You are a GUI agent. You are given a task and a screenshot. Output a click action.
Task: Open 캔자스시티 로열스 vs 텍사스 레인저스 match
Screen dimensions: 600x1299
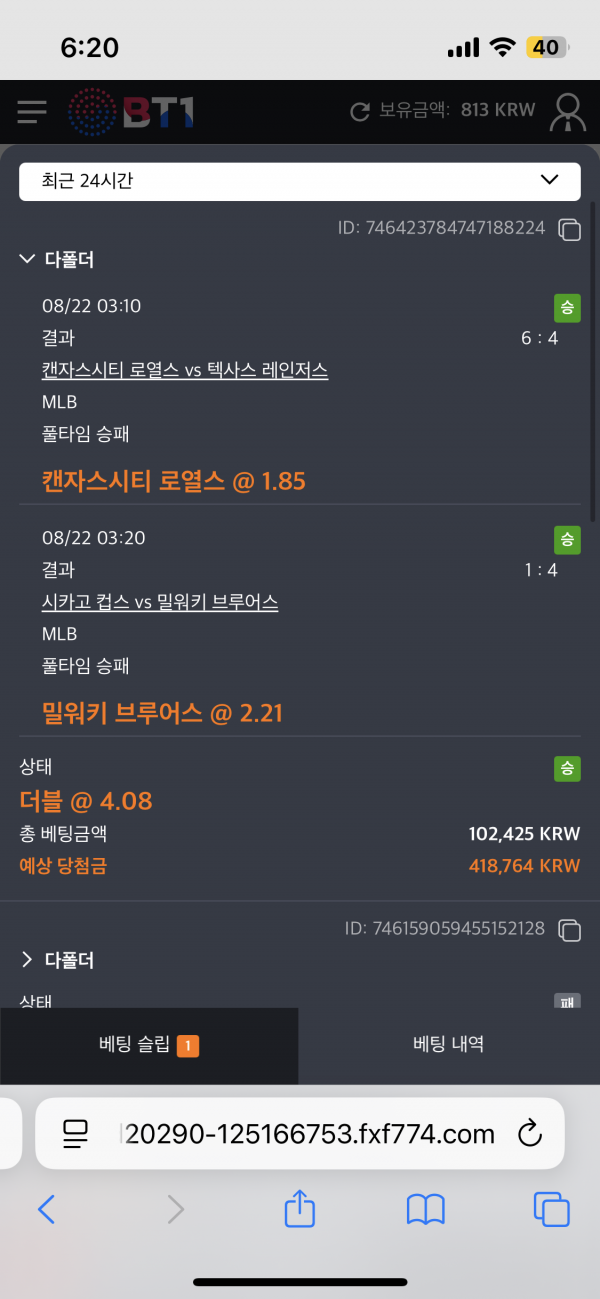(185, 370)
